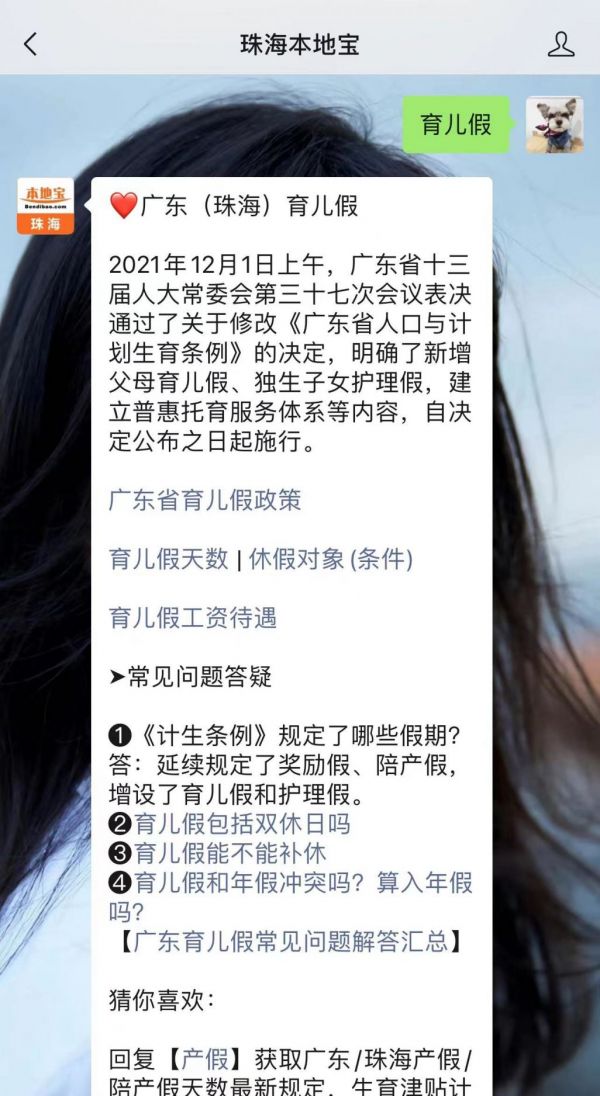The height and width of the screenshot is (1096, 600).
Task: Go back from the 珠海本地宝 chat
Action: click(30, 44)
